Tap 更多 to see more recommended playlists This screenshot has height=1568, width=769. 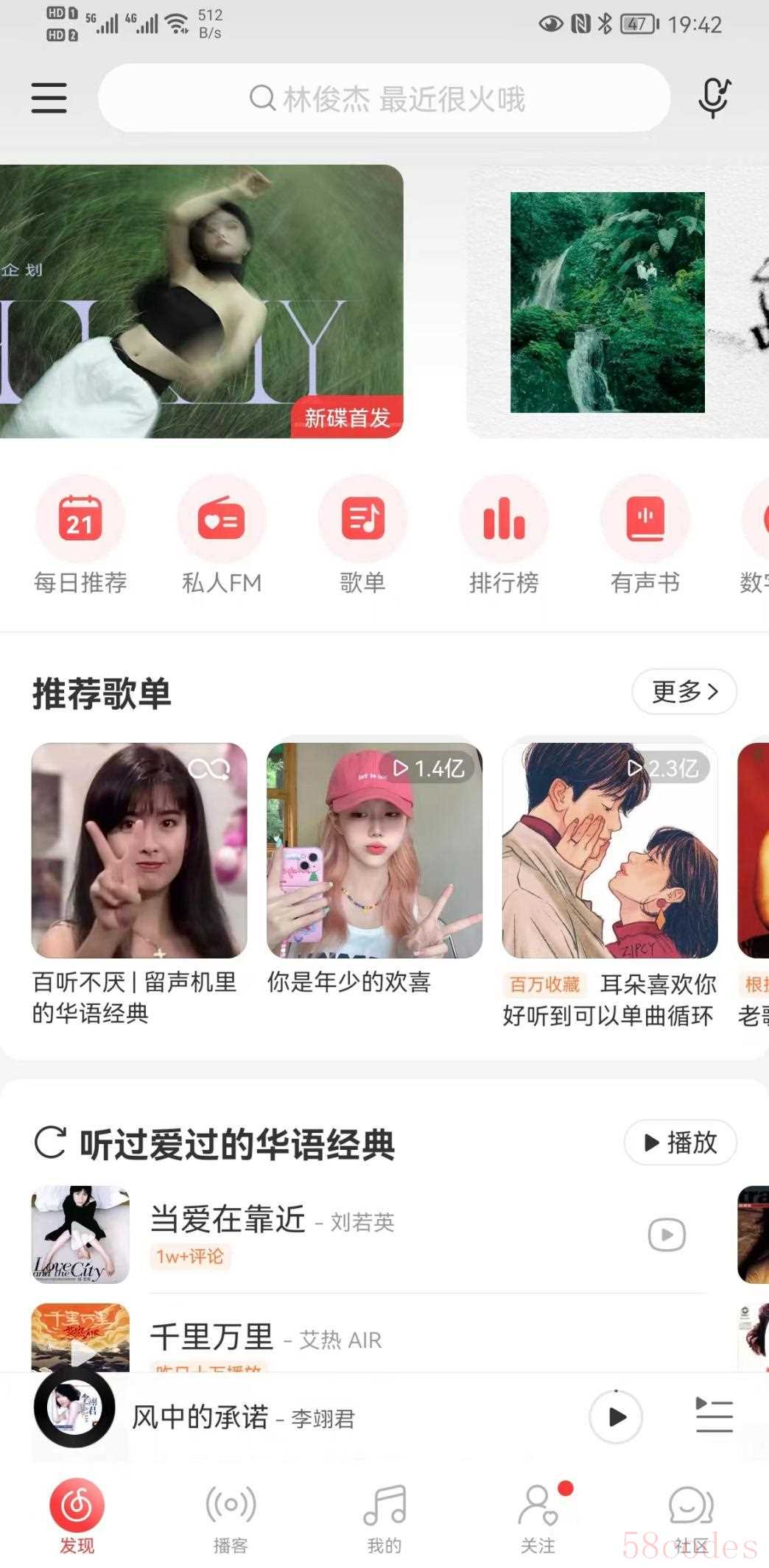[x=684, y=691]
